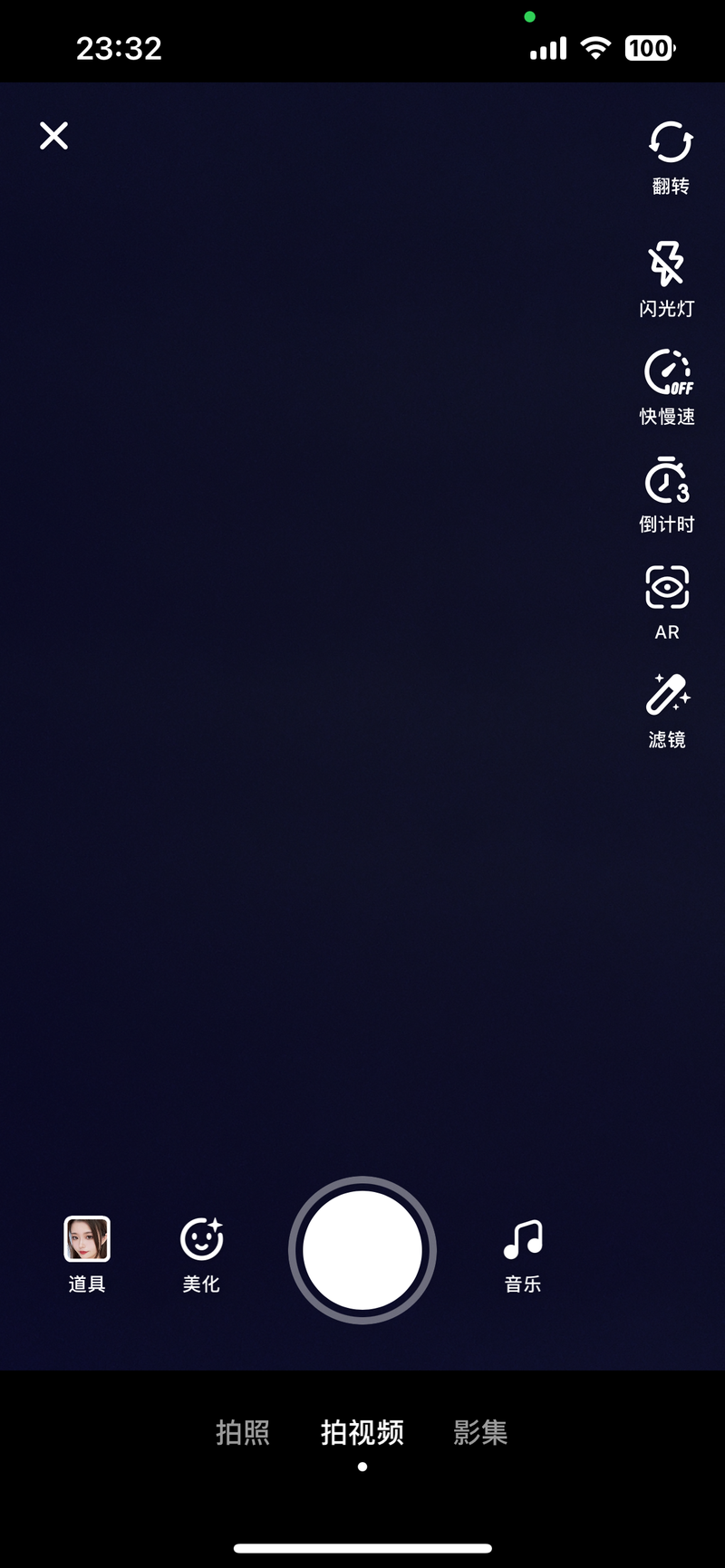Open 美化 beautify options
The width and height of the screenshot is (725, 1568).
click(201, 1254)
